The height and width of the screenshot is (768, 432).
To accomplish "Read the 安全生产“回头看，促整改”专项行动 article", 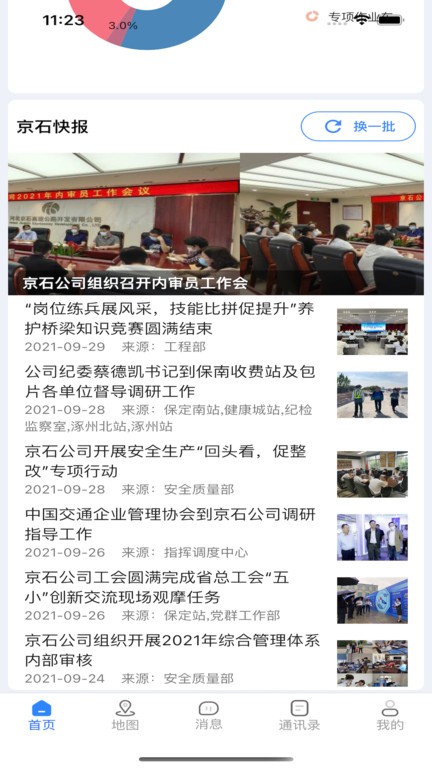I will tap(216, 469).
